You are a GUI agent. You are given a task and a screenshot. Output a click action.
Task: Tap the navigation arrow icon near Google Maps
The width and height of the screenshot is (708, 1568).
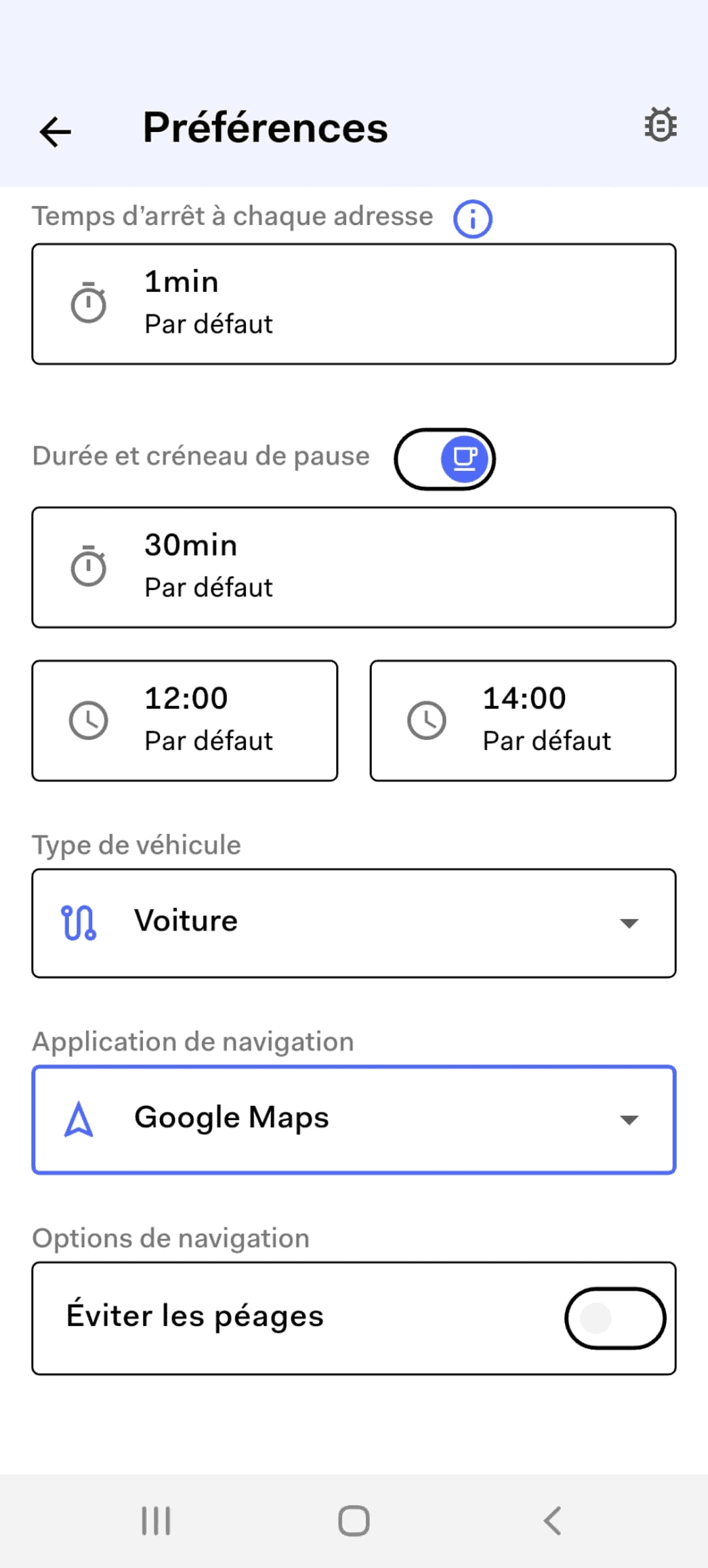(x=78, y=1118)
